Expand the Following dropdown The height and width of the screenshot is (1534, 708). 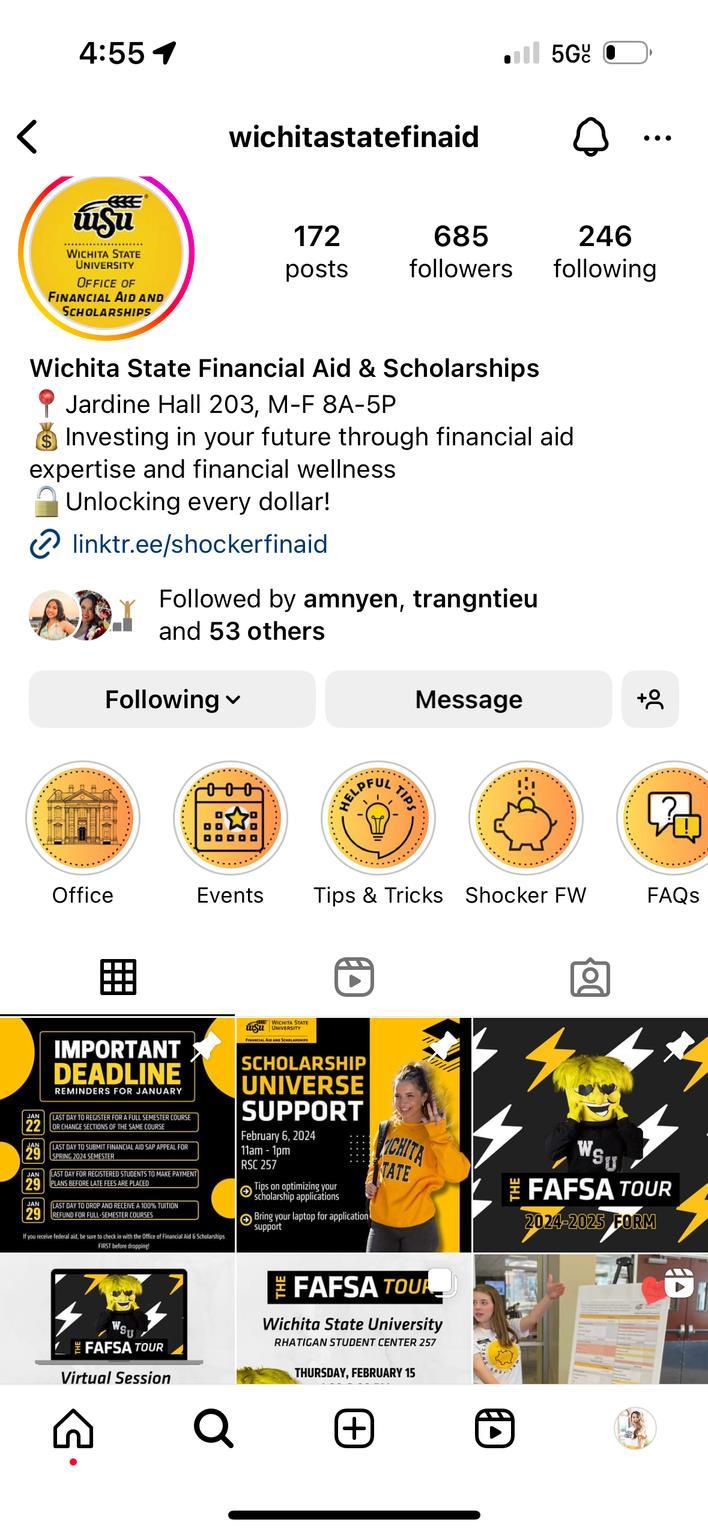(172, 699)
